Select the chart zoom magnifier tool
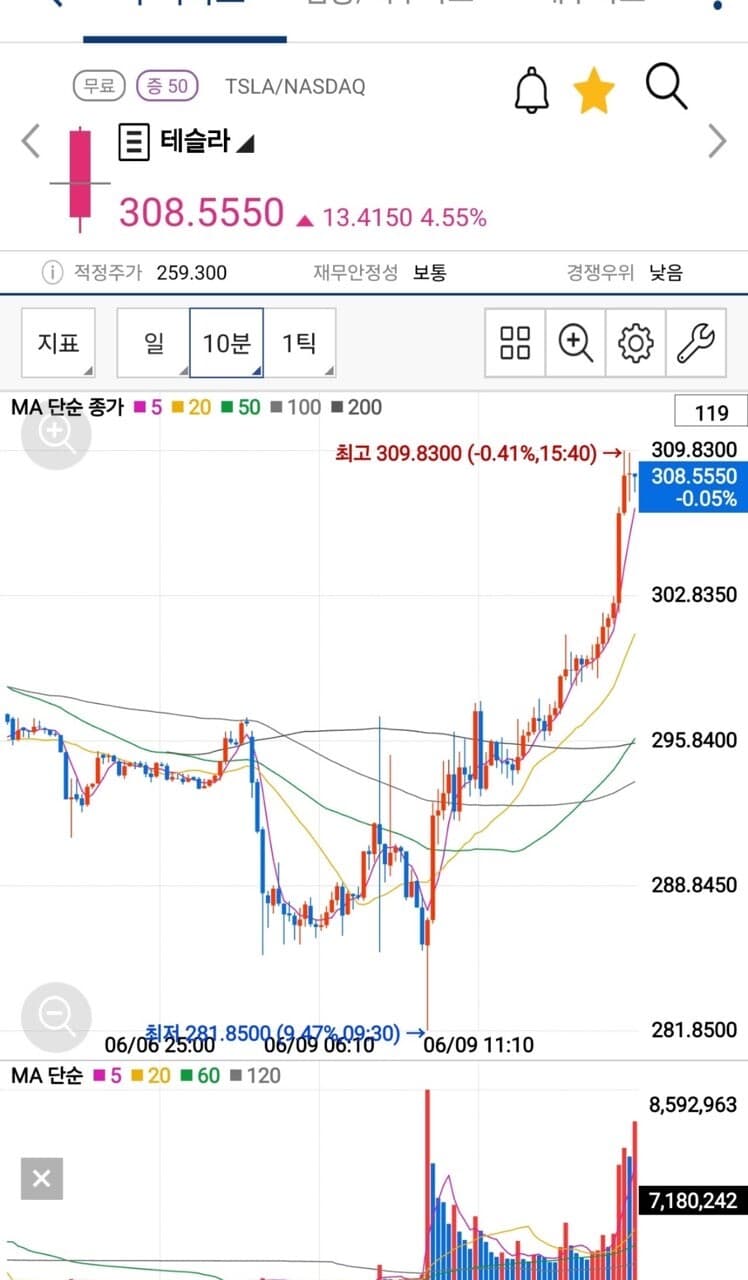The width and height of the screenshot is (748, 1280). 575,343
